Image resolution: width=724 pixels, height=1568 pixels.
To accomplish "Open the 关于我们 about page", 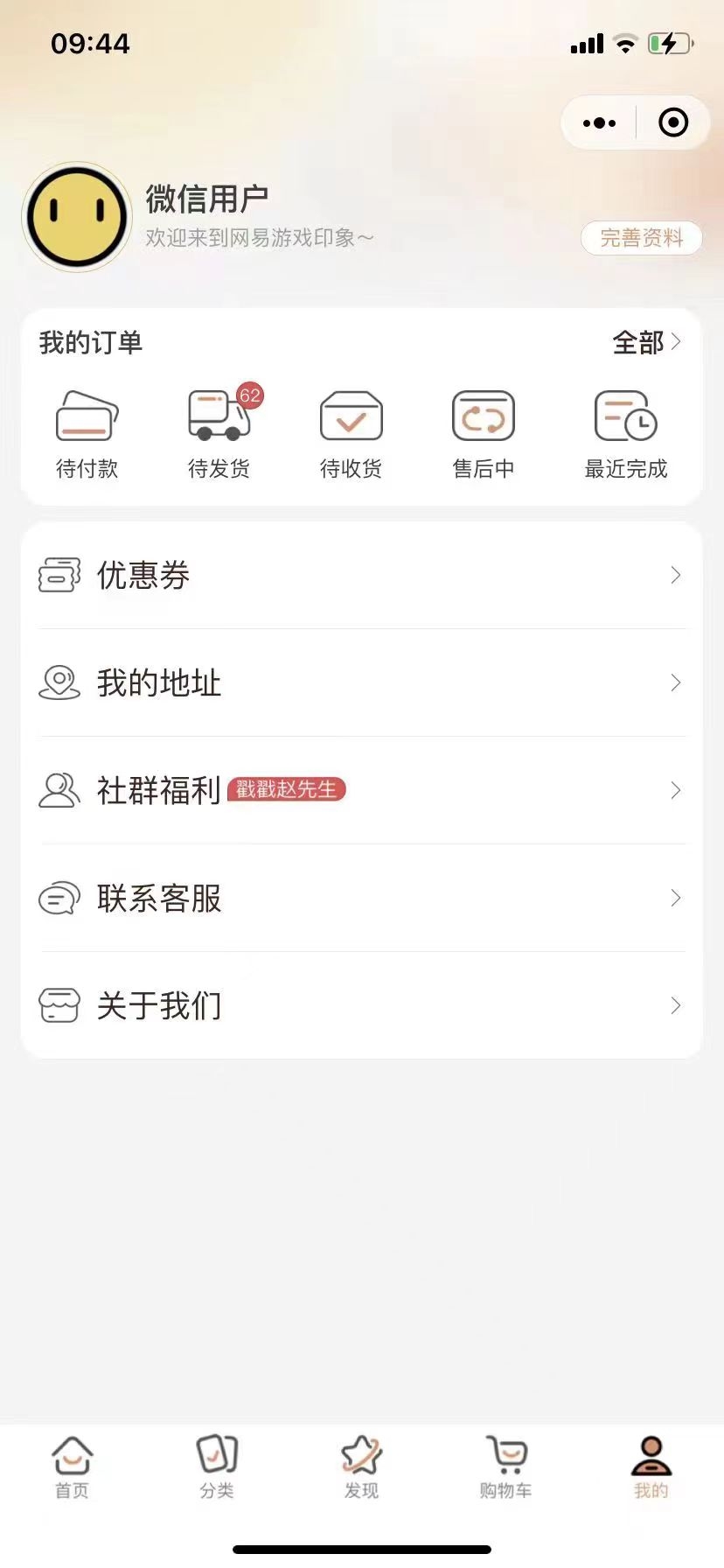I will click(361, 1005).
